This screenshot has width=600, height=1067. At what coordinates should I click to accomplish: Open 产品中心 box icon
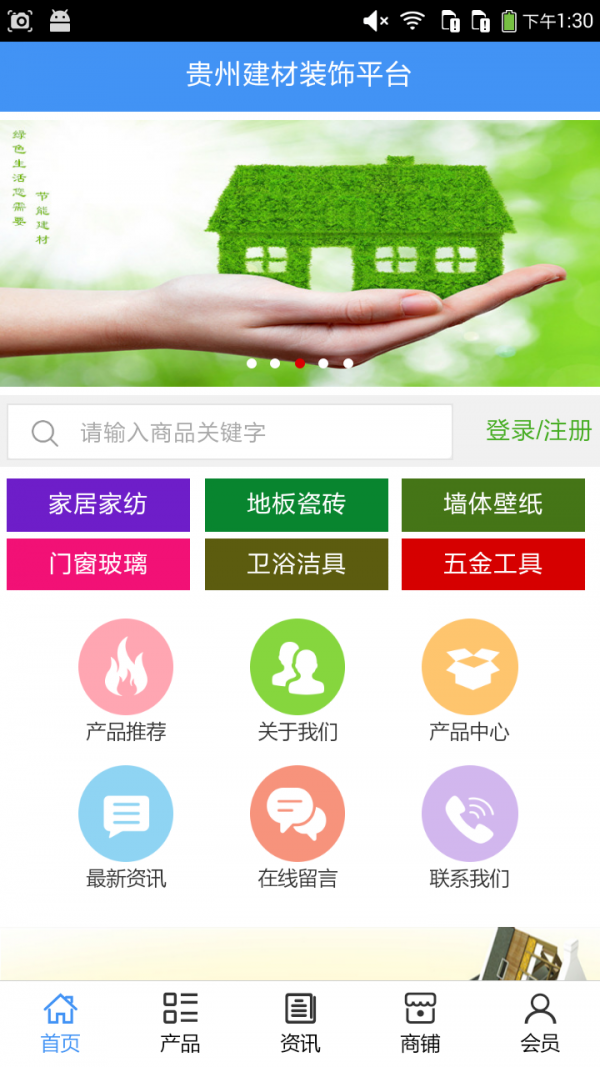pos(469,667)
